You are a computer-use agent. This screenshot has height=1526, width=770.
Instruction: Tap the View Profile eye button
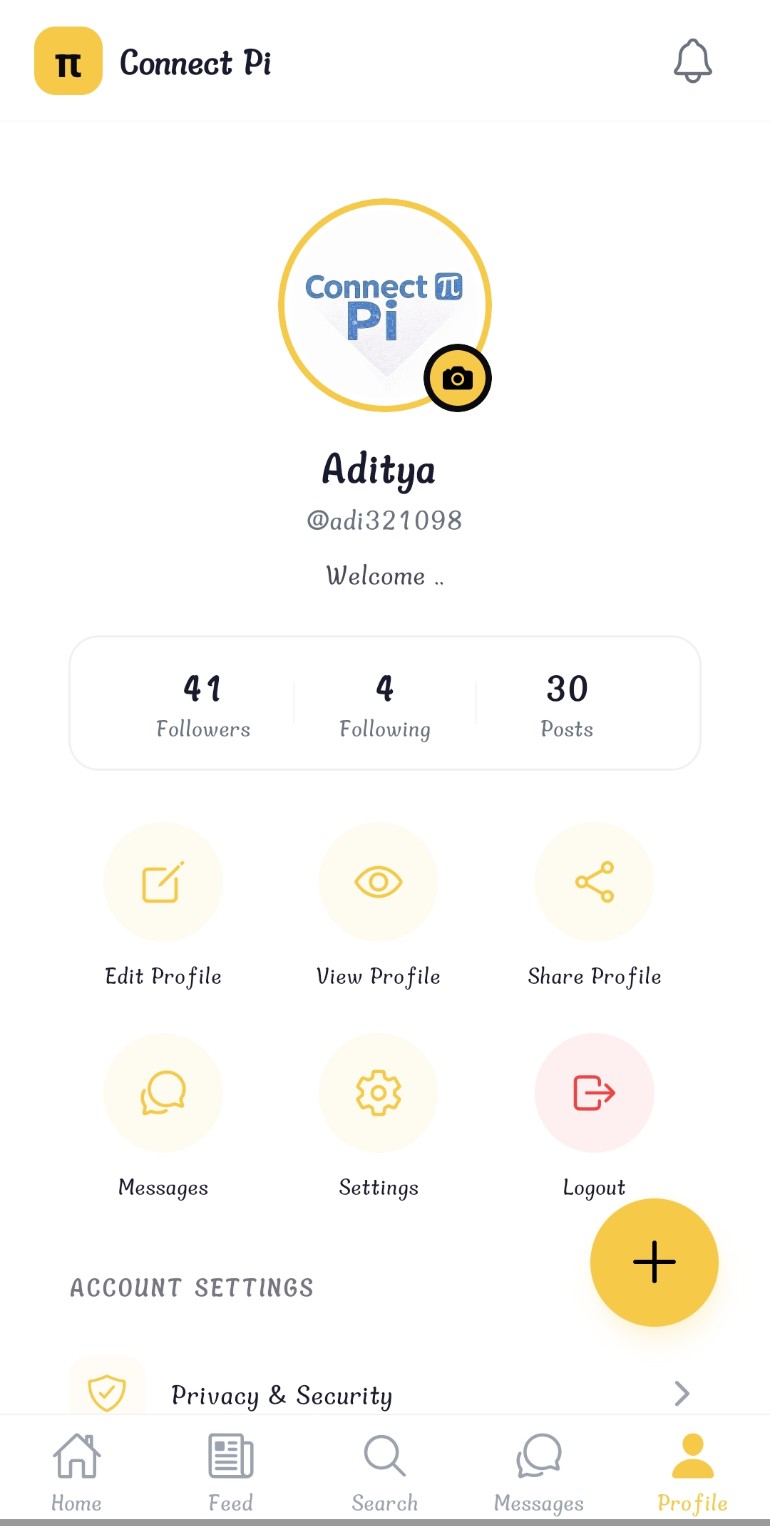(378, 883)
